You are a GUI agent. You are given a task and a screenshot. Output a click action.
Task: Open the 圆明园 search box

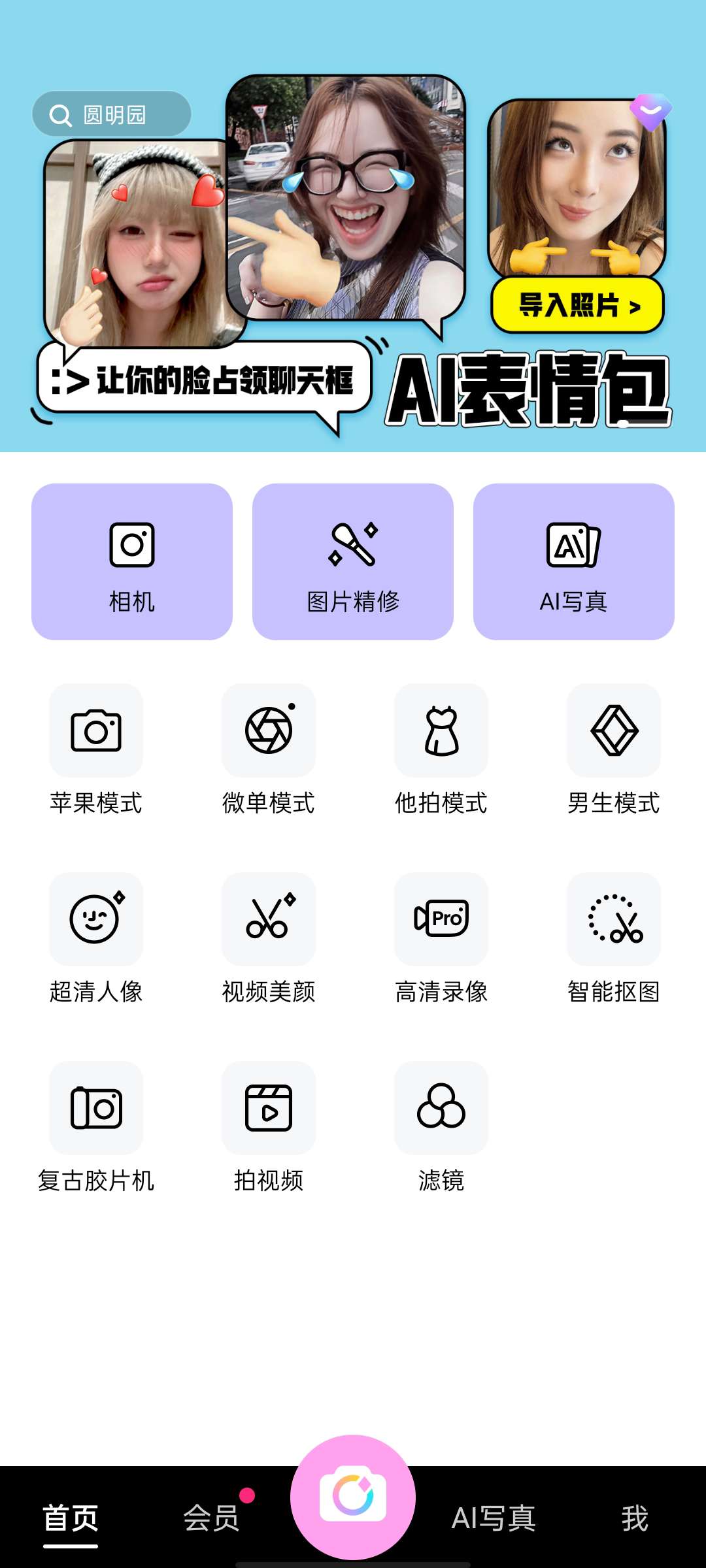(x=112, y=114)
